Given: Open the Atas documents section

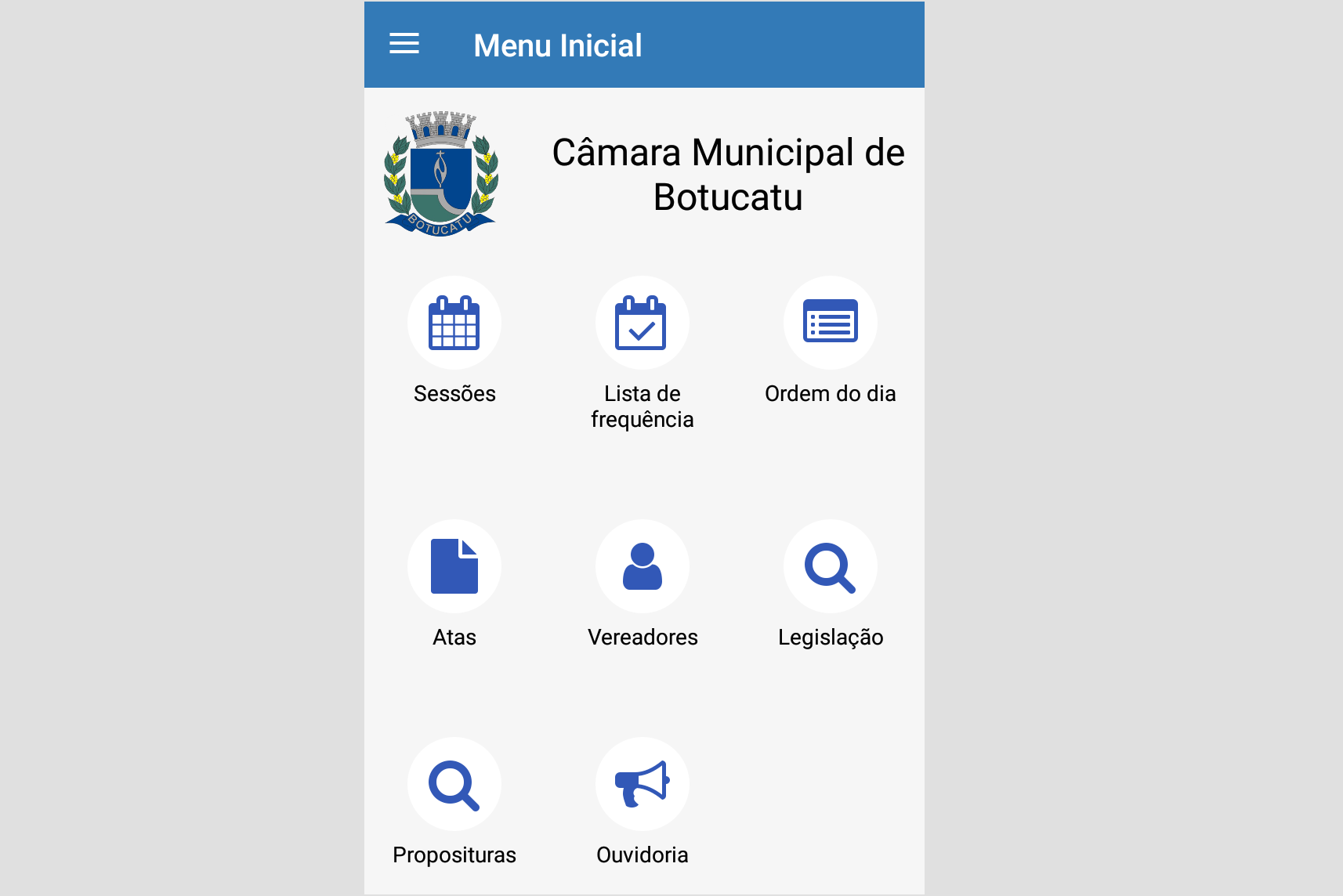Looking at the screenshot, I should pos(454,566).
